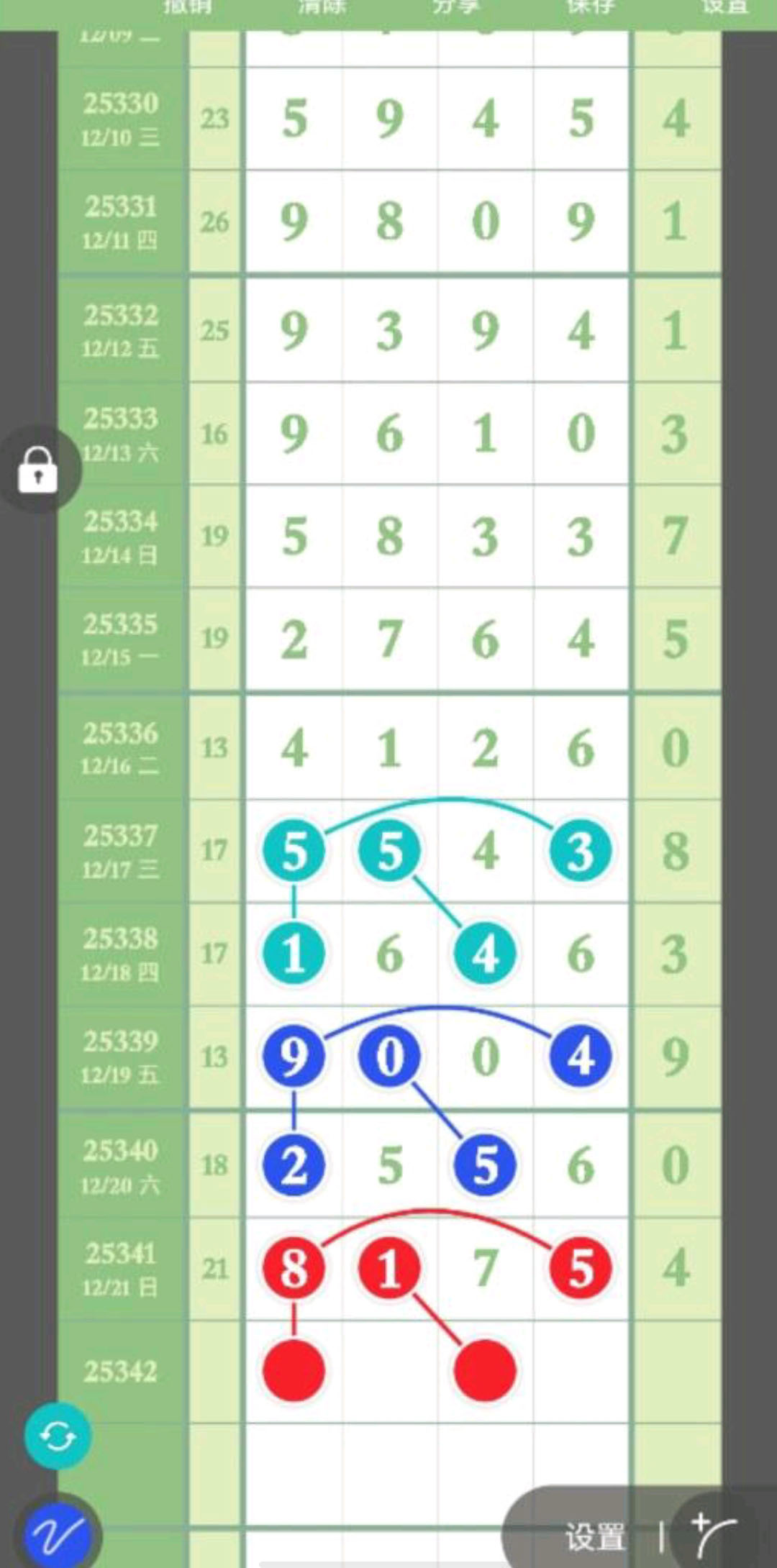Tap the teal circled 3 in row 25337

pyautogui.click(x=580, y=851)
